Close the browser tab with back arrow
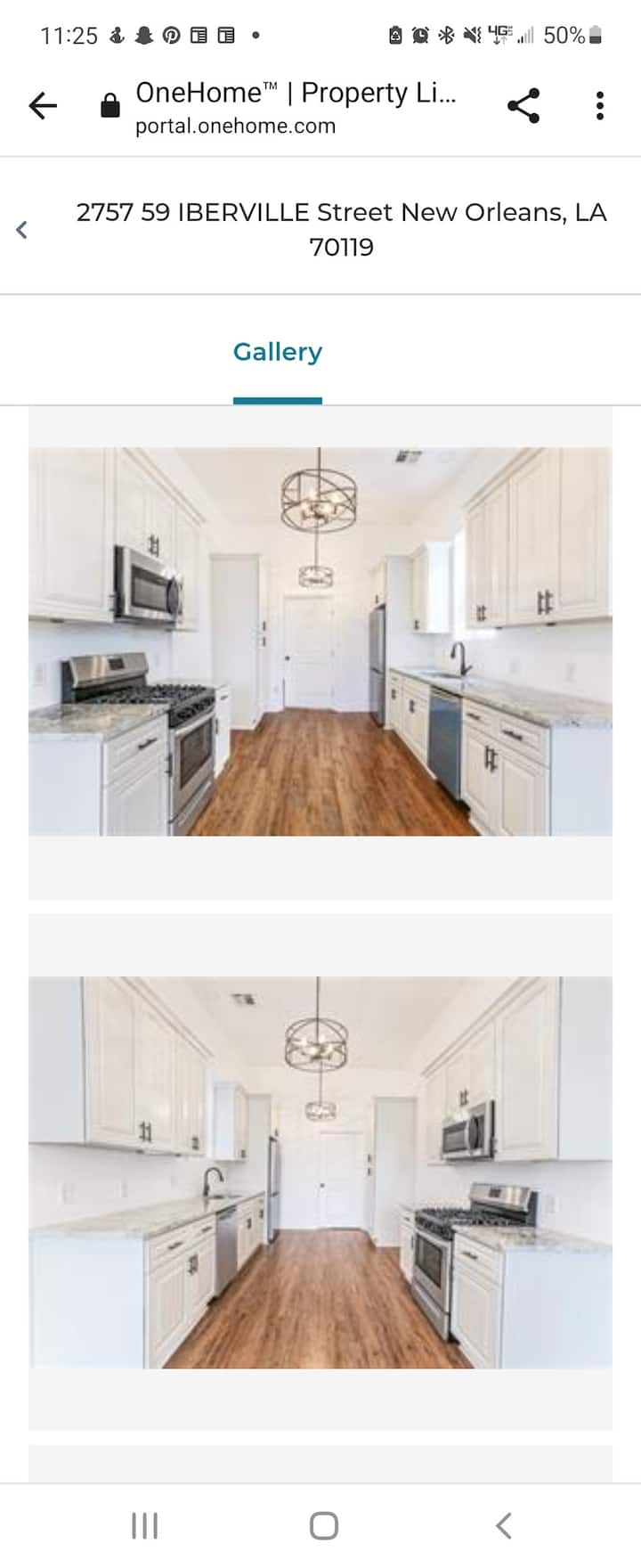641x1568 pixels. pyautogui.click(x=42, y=106)
